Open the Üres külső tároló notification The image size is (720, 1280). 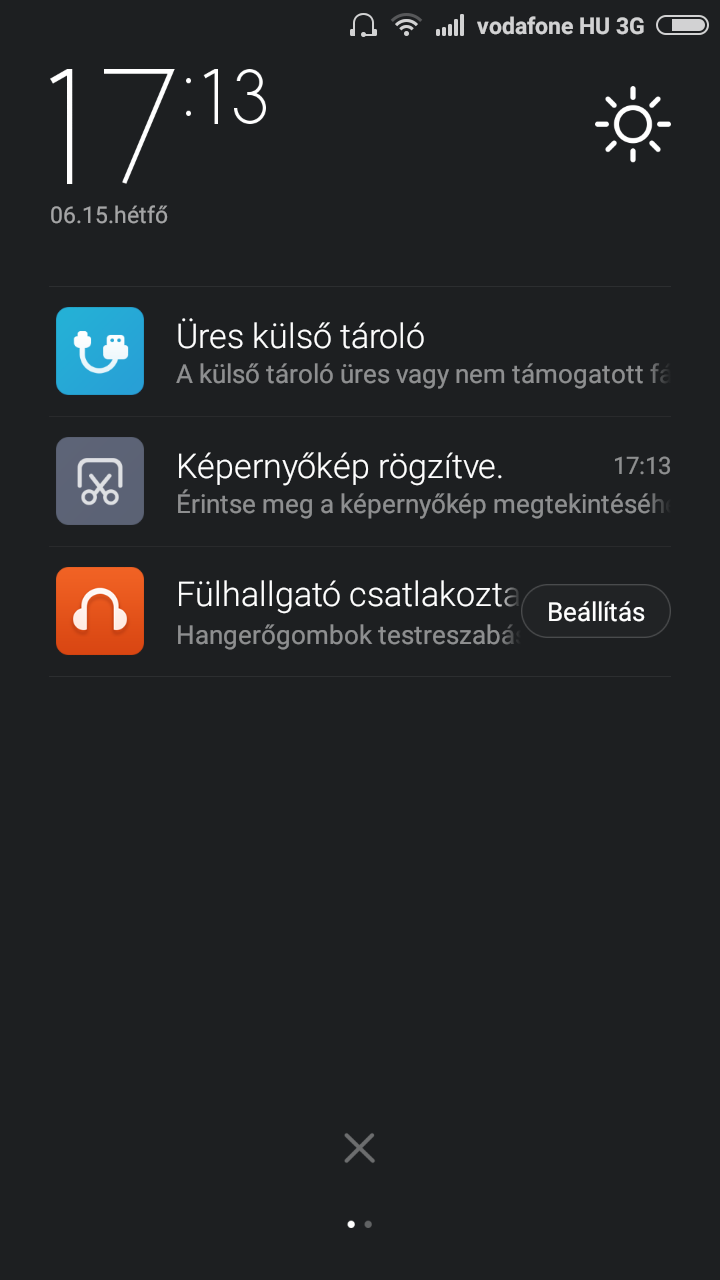pos(360,351)
